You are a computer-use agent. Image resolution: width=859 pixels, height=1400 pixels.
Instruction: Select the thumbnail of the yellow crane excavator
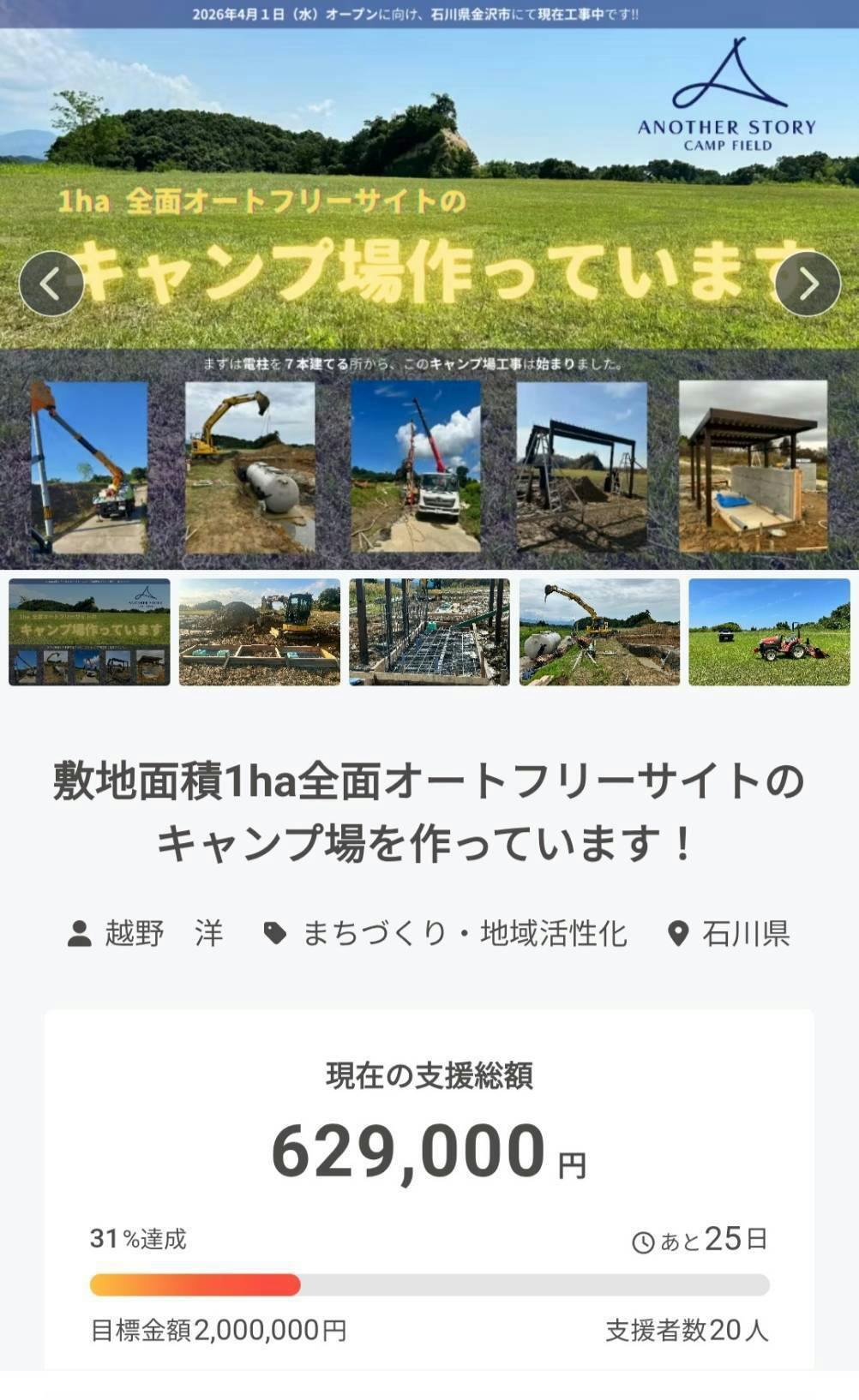[x=599, y=632]
